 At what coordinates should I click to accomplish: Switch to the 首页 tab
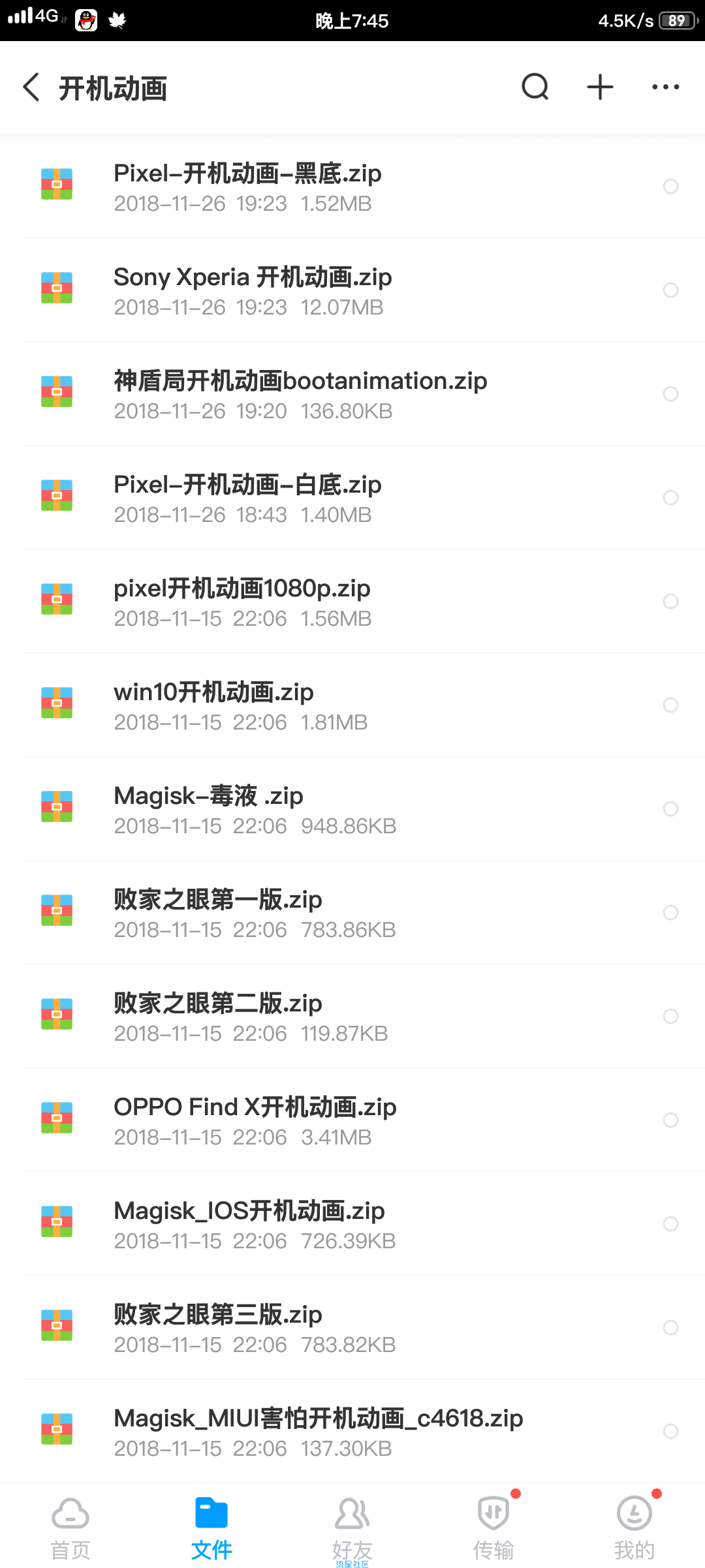click(x=70, y=1527)
